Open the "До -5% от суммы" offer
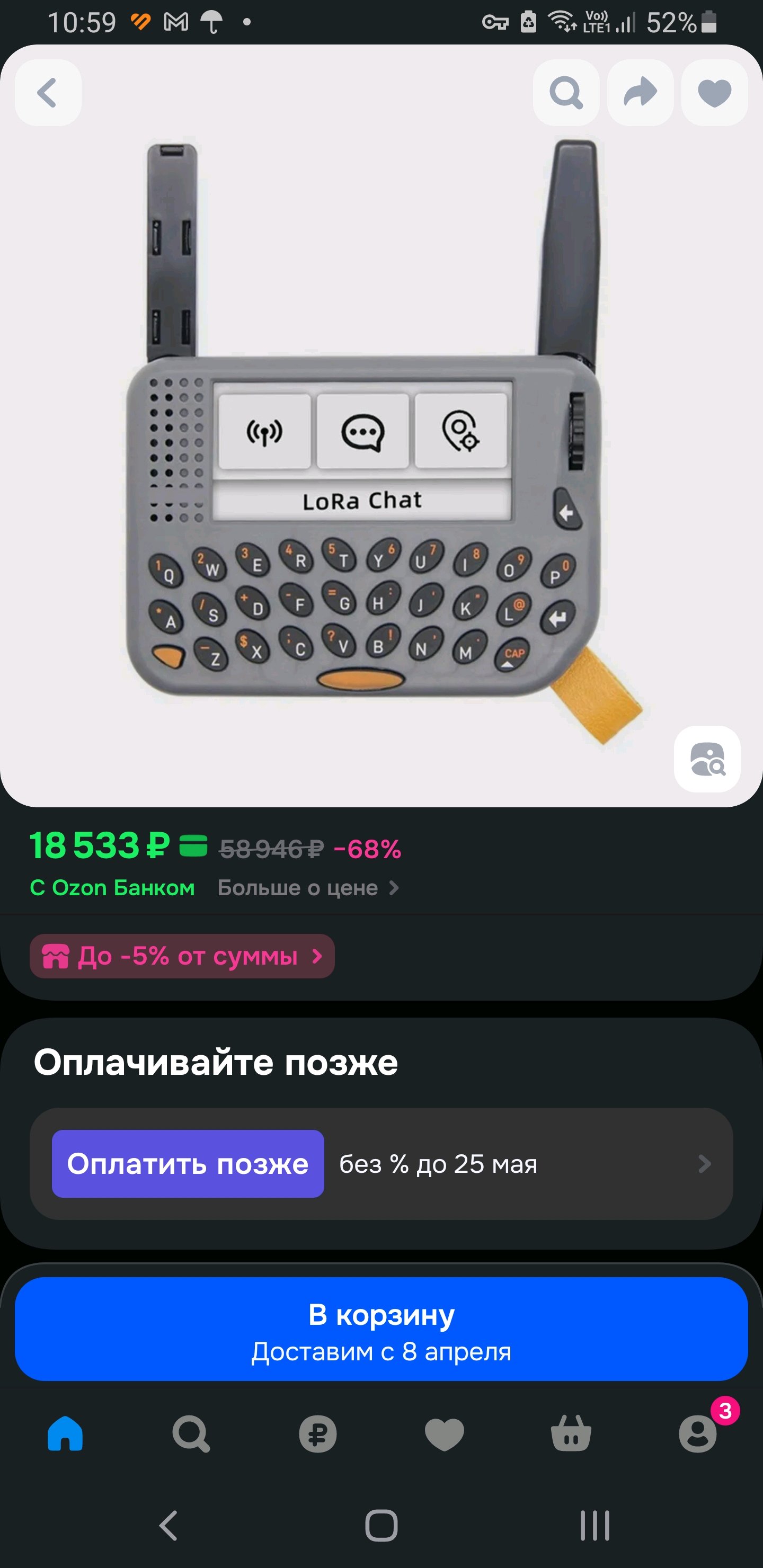763x1568 pixels. coord(182,956)
